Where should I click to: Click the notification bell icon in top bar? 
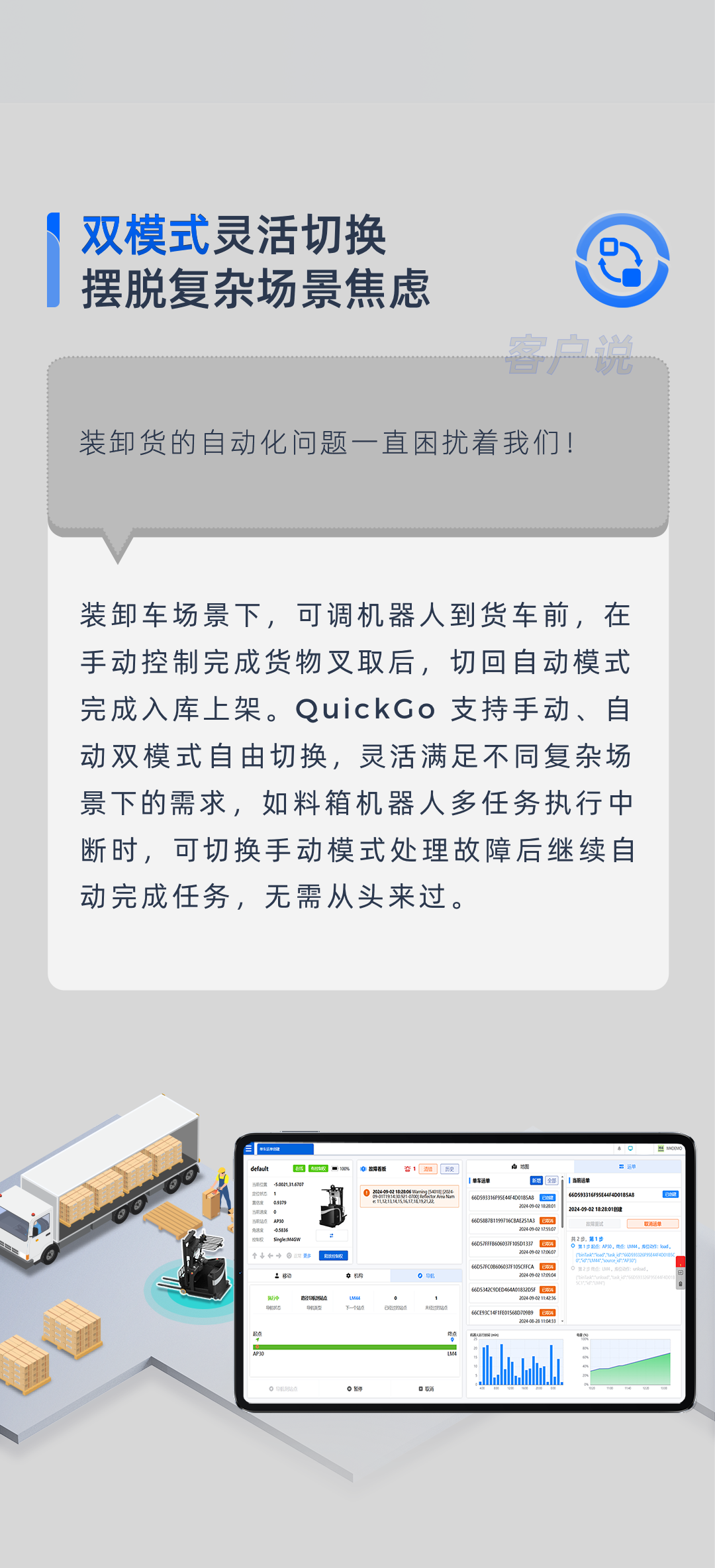(x=618, y=1148)
